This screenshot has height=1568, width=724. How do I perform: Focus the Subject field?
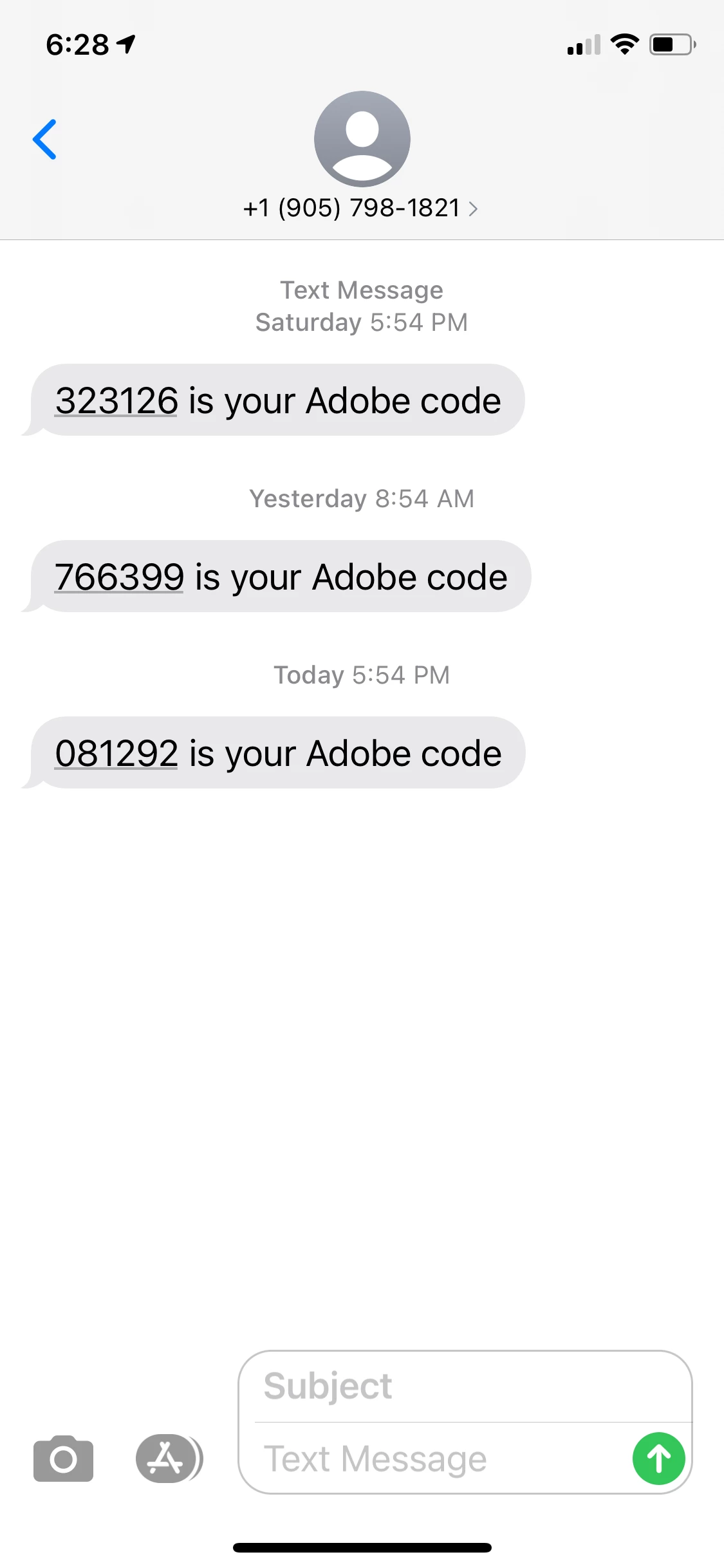pyautogui.click(x=463, y=1386)
